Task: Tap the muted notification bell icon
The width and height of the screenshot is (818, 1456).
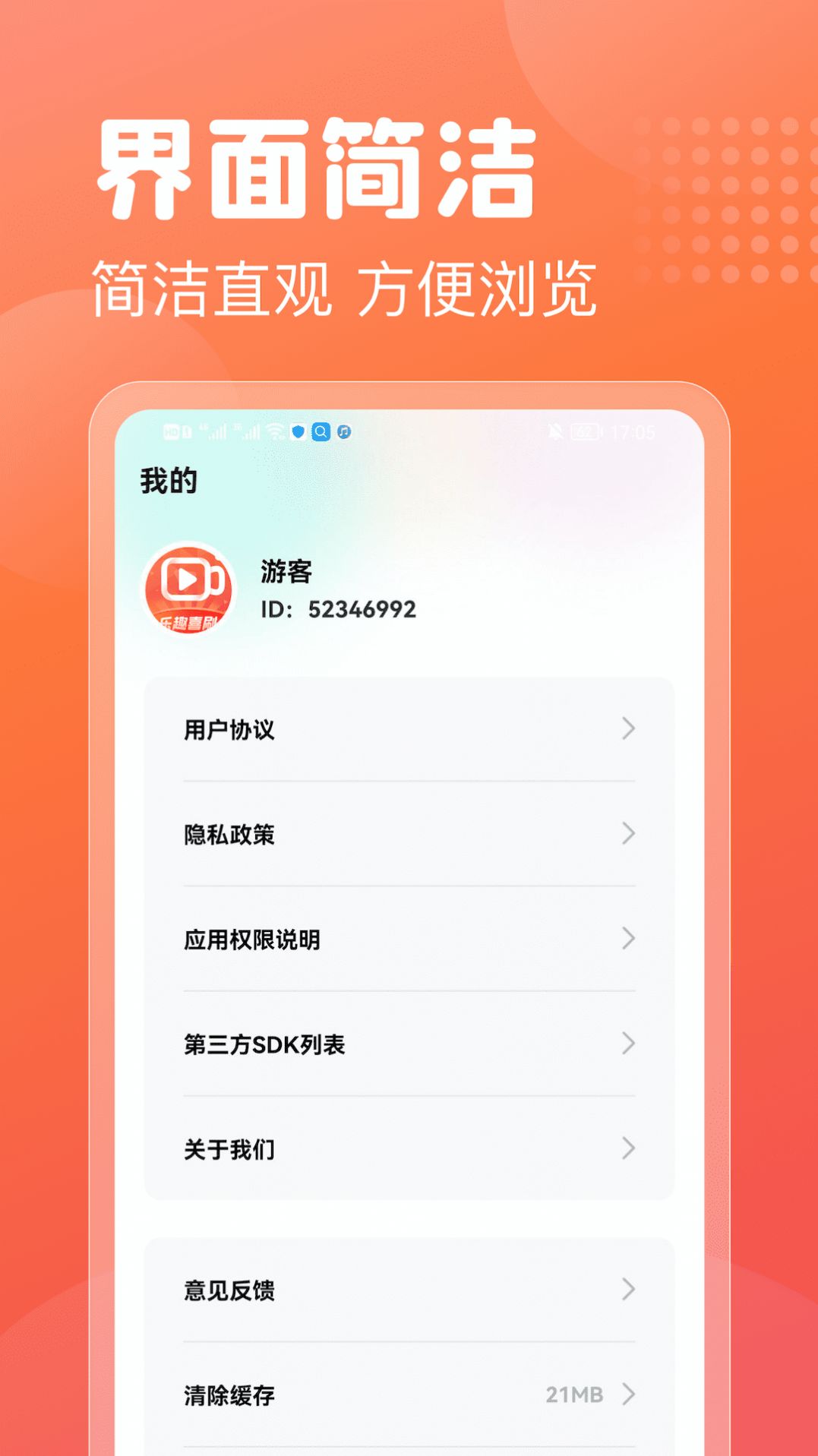Action: (554, 433)
